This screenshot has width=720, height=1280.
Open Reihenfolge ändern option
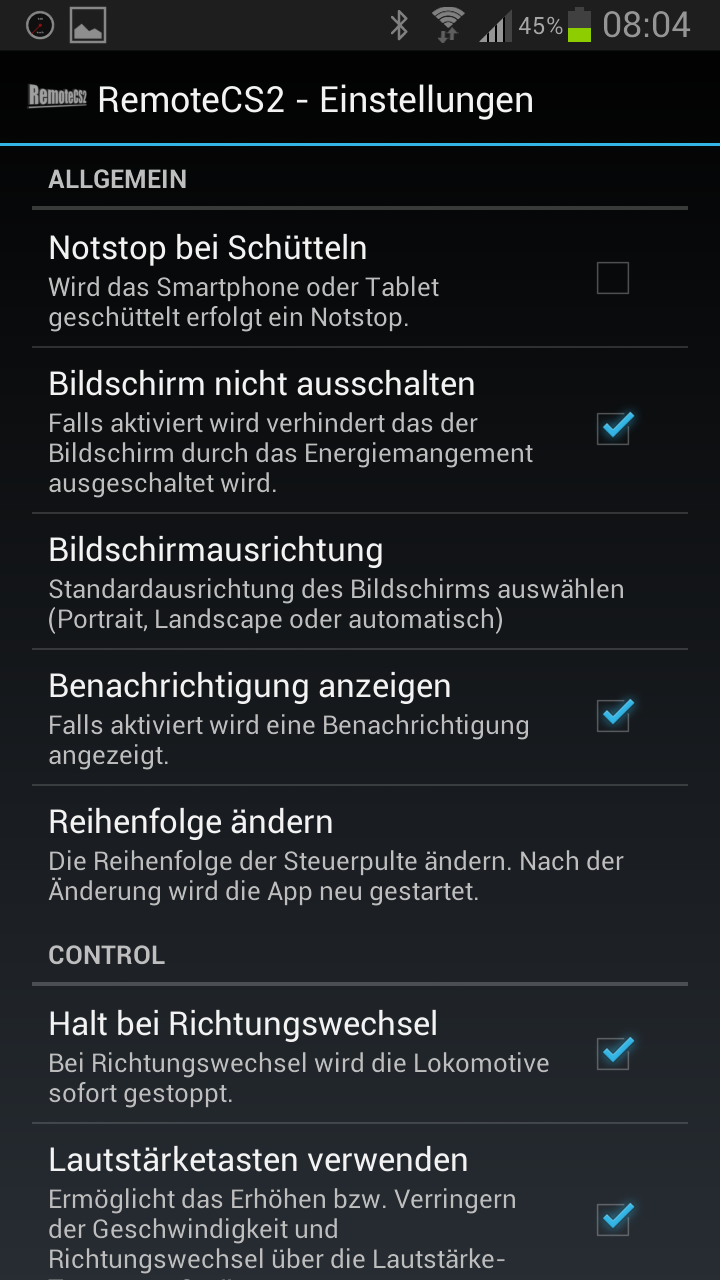click(x=360, y=854)
